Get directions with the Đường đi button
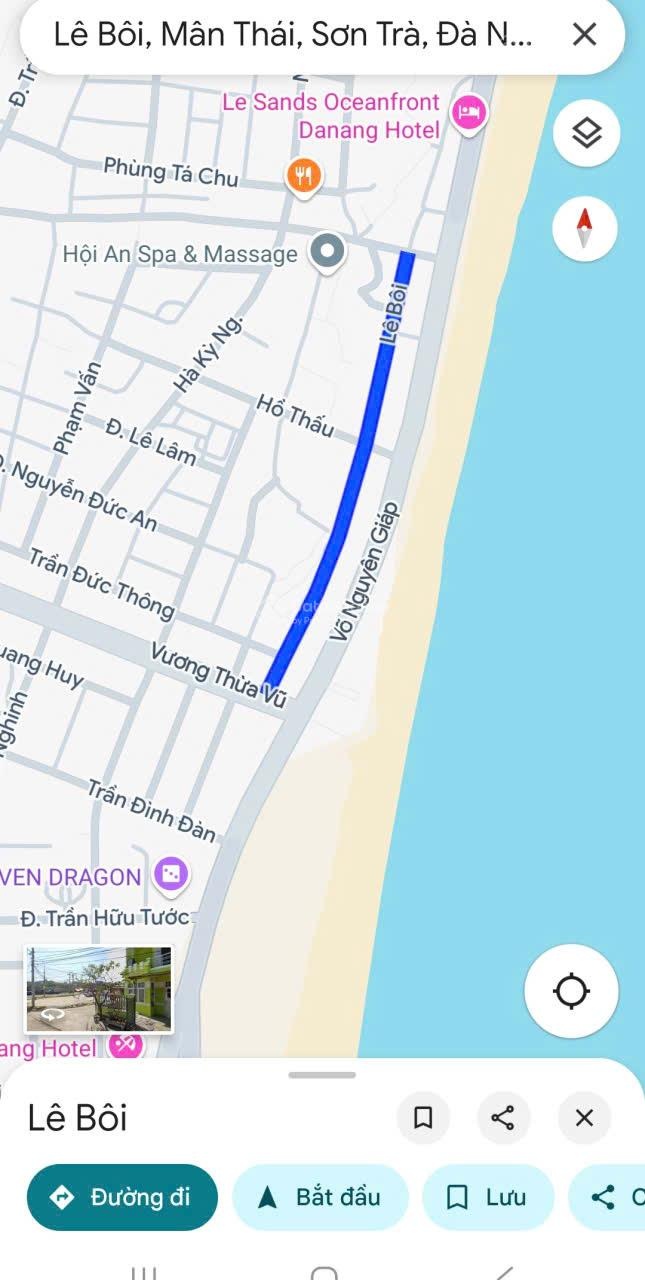The width and height of the screenshot is (645, 1280). tap(122, 1197)
